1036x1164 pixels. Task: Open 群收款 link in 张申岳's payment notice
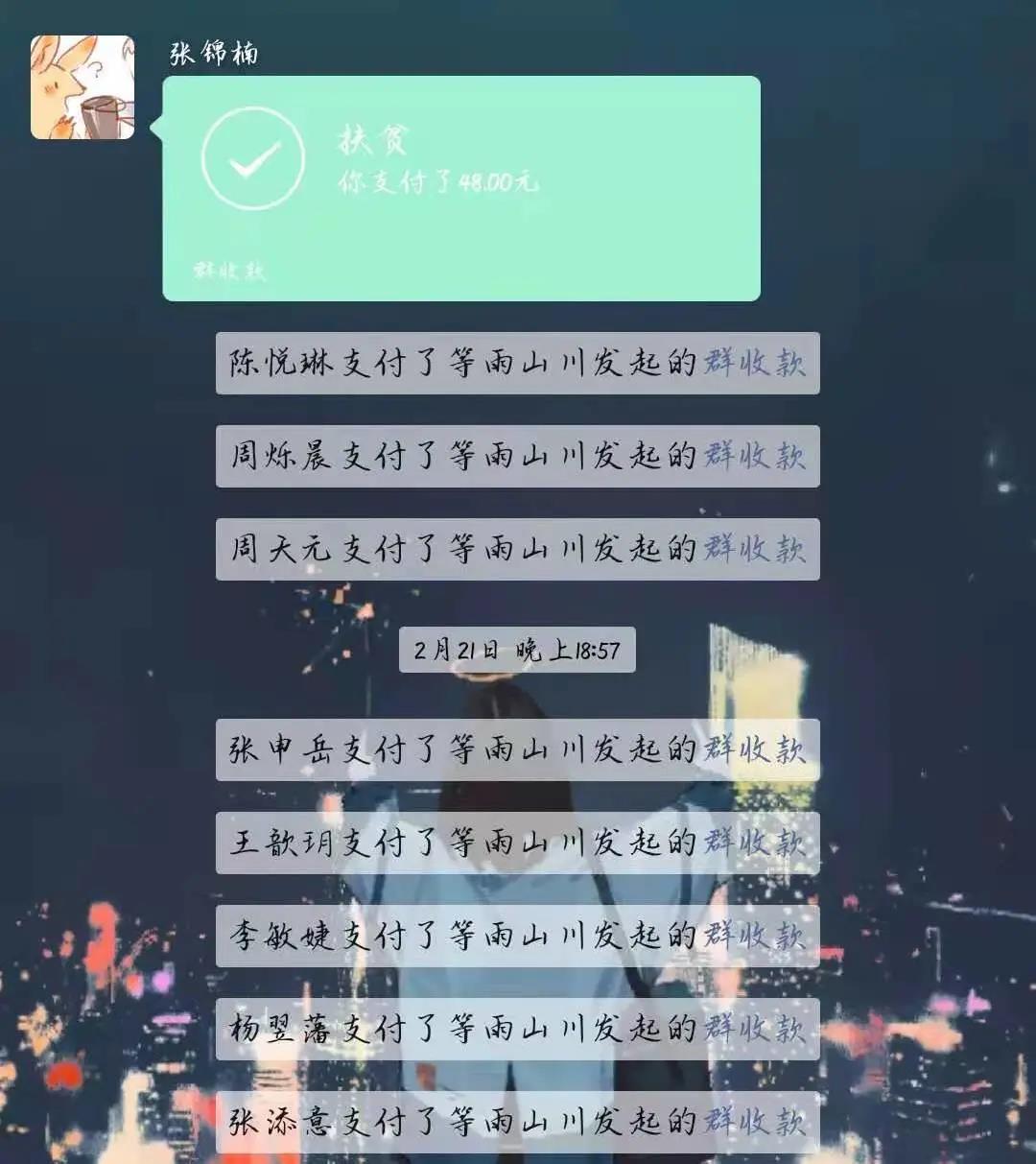click(754, 749)
